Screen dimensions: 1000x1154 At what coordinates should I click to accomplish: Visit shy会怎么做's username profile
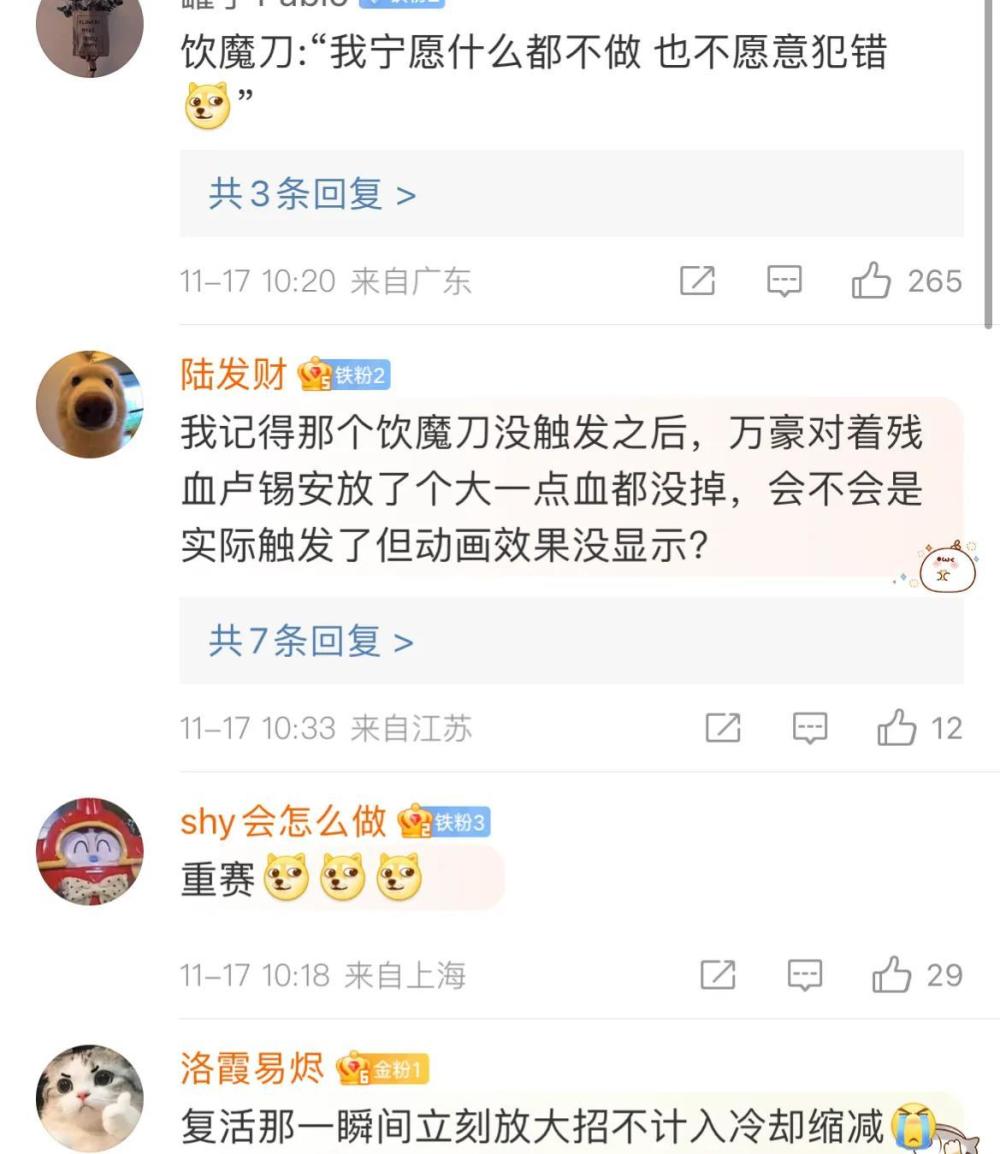pos(282,822)
